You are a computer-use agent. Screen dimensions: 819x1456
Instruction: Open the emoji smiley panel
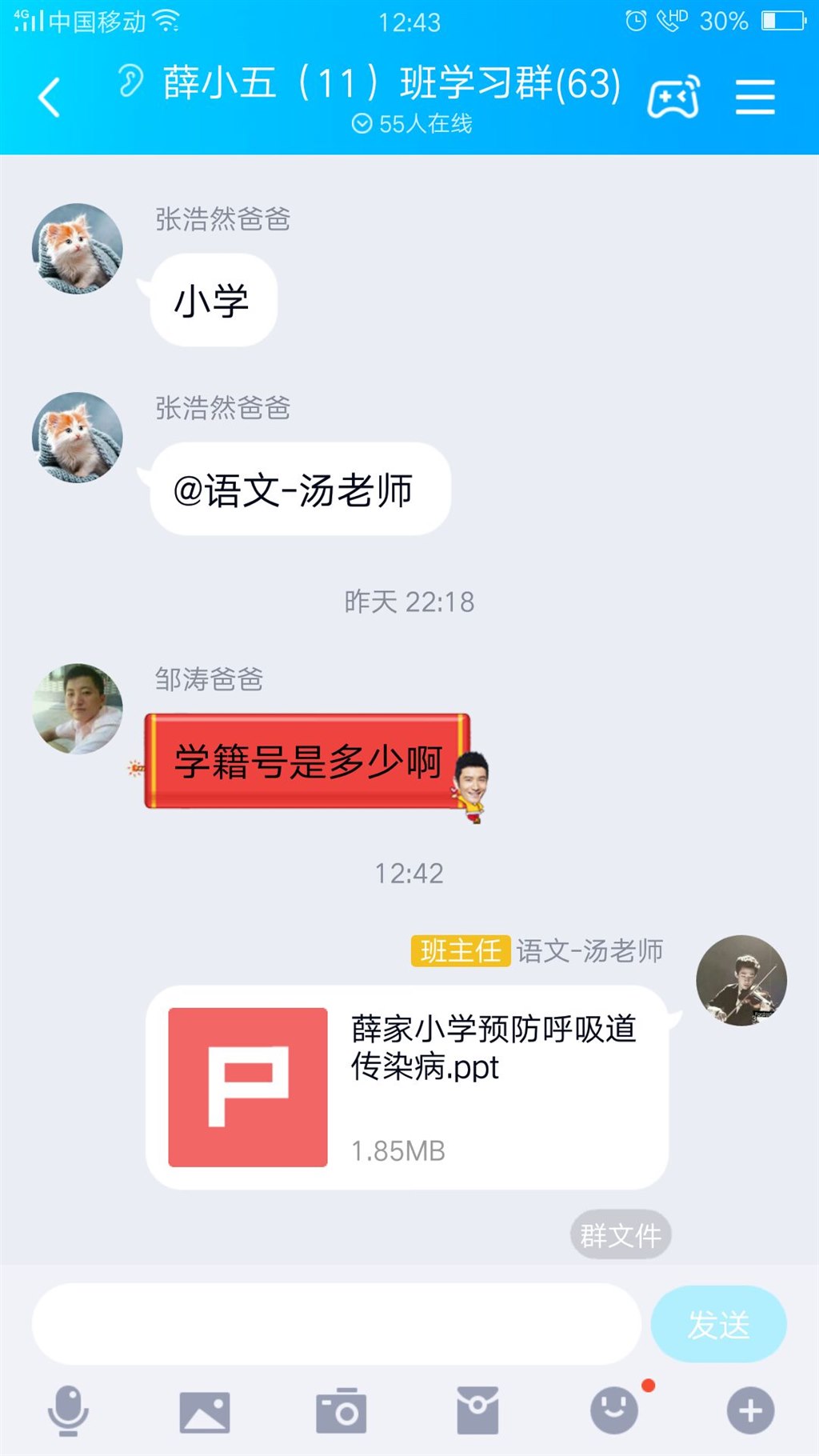pyautogui.click(x=614, y=1410)
